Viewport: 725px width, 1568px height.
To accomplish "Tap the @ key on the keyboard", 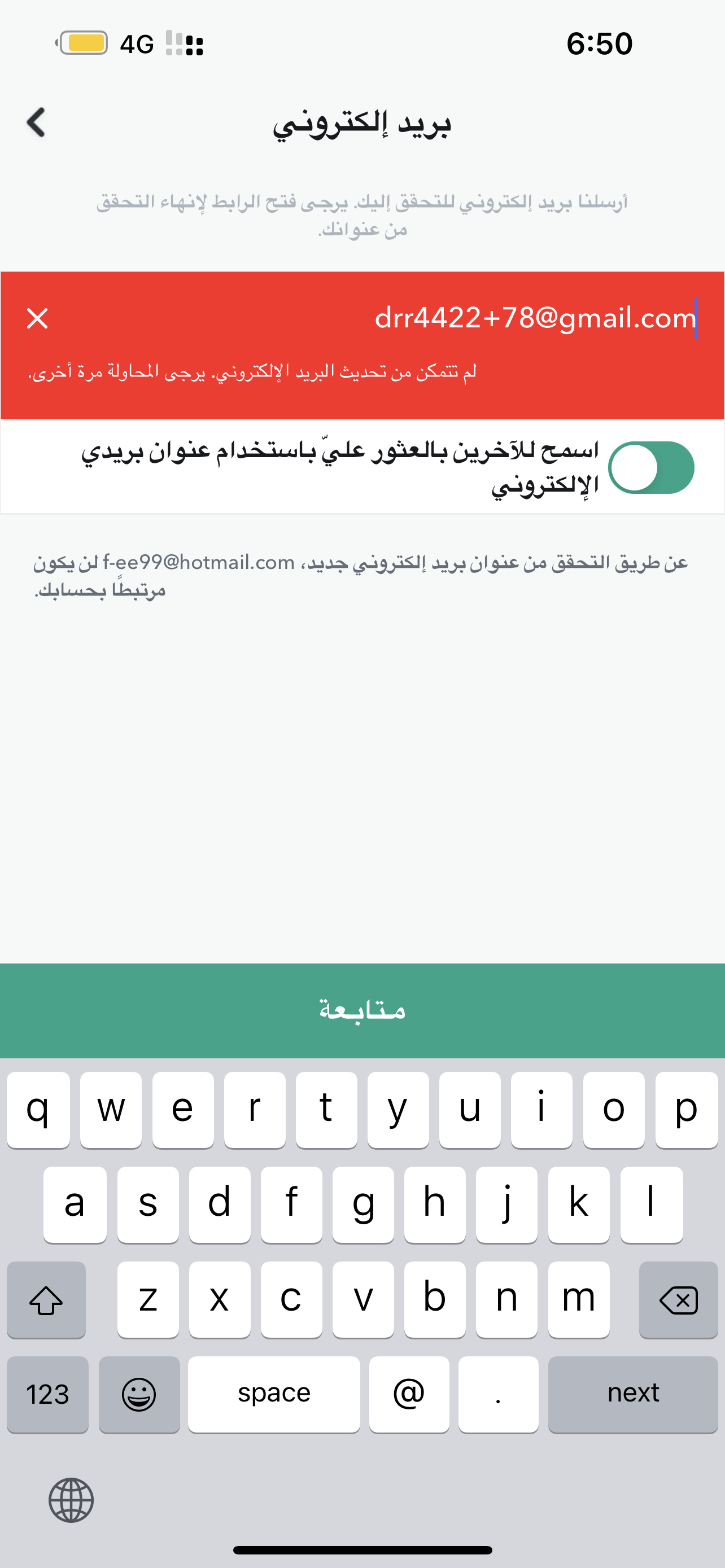I will pyautogui.click(x=409, y=1394).
